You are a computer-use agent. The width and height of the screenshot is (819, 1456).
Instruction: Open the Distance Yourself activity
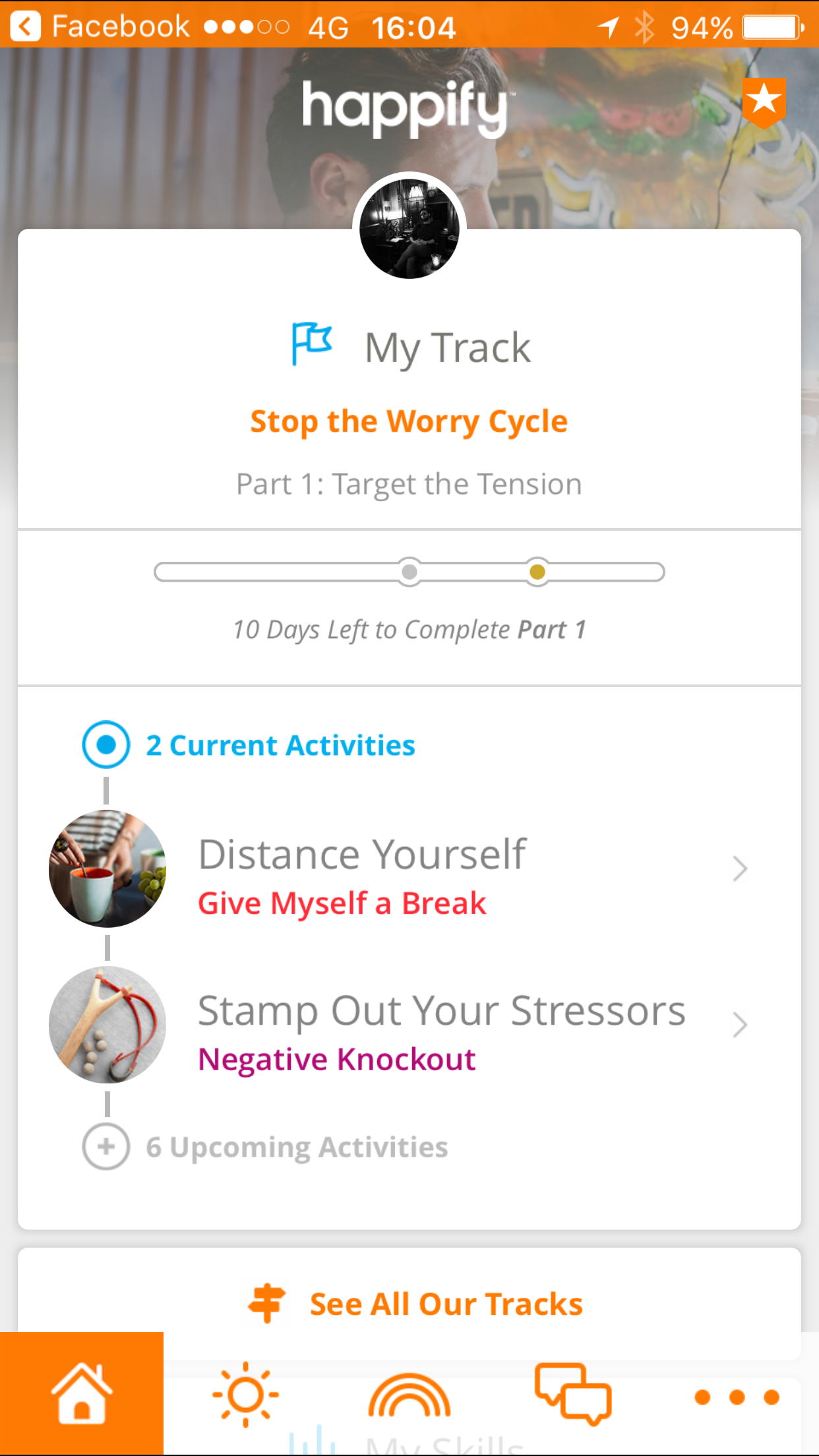[409, 869]
